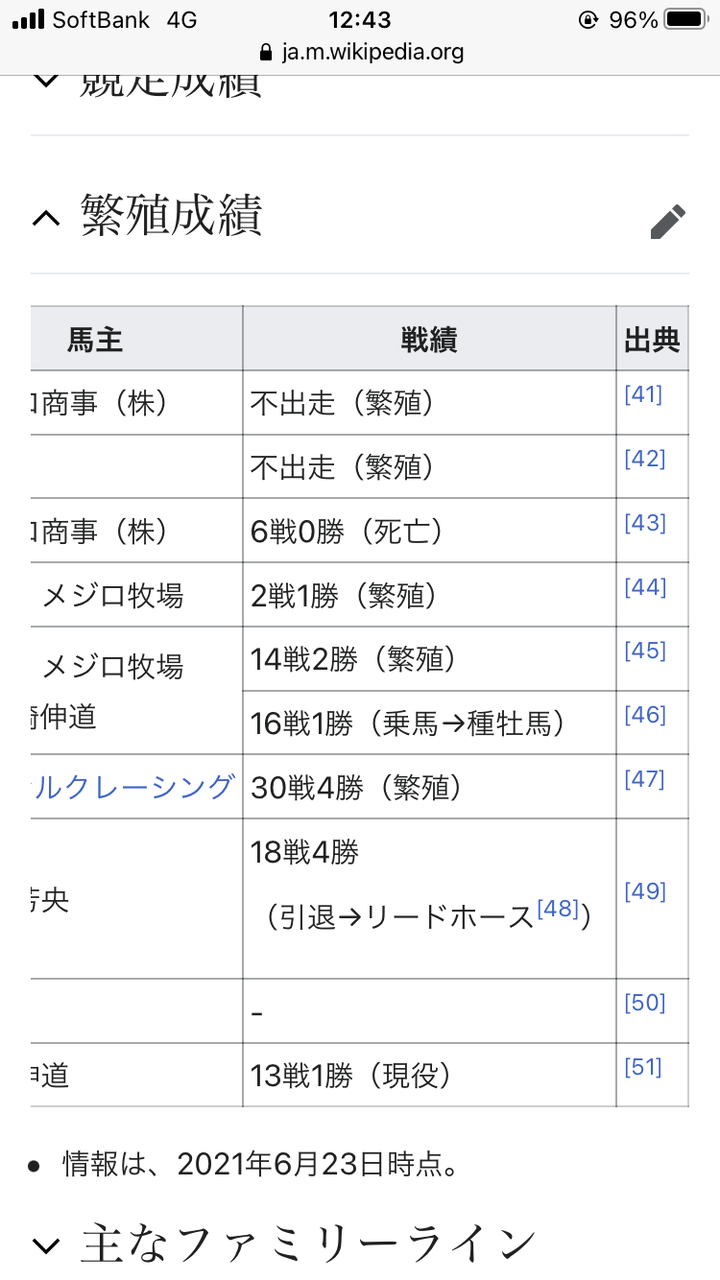
Task: Open citation [48] next to リードホース
Action: tap(558, 908)
